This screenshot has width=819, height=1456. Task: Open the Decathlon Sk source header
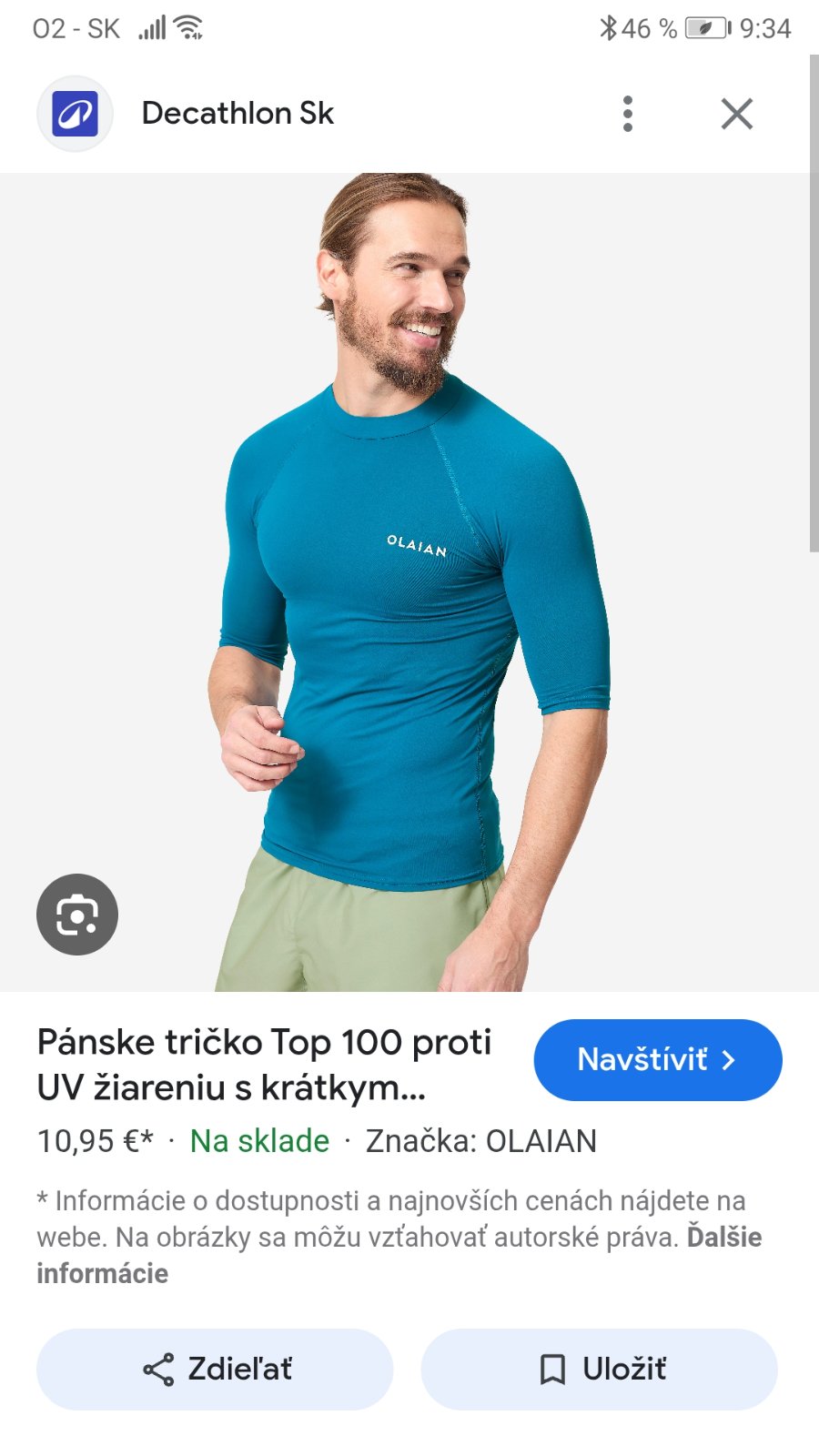[237, 114]
